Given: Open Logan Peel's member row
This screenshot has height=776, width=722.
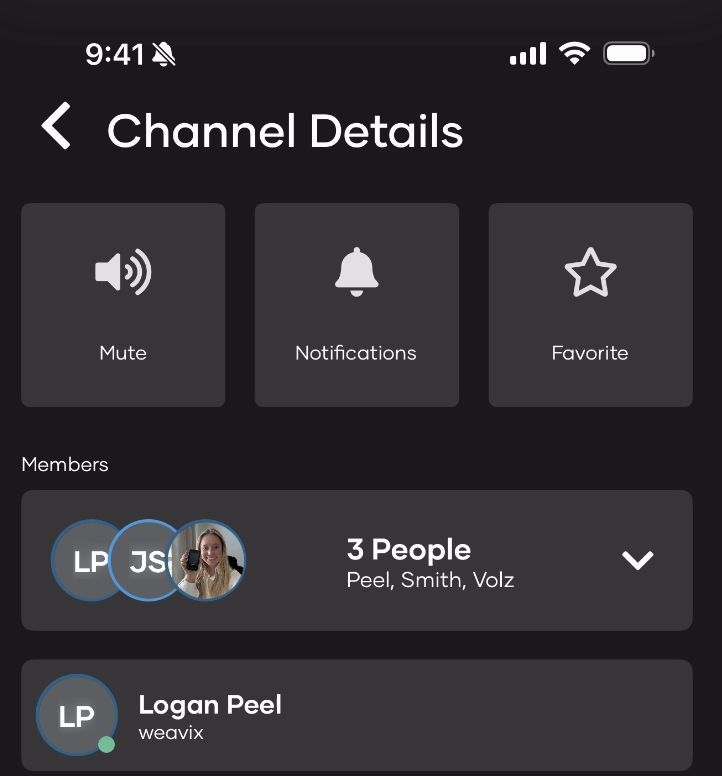Looking at the screenshot, I should coord(356,715).
